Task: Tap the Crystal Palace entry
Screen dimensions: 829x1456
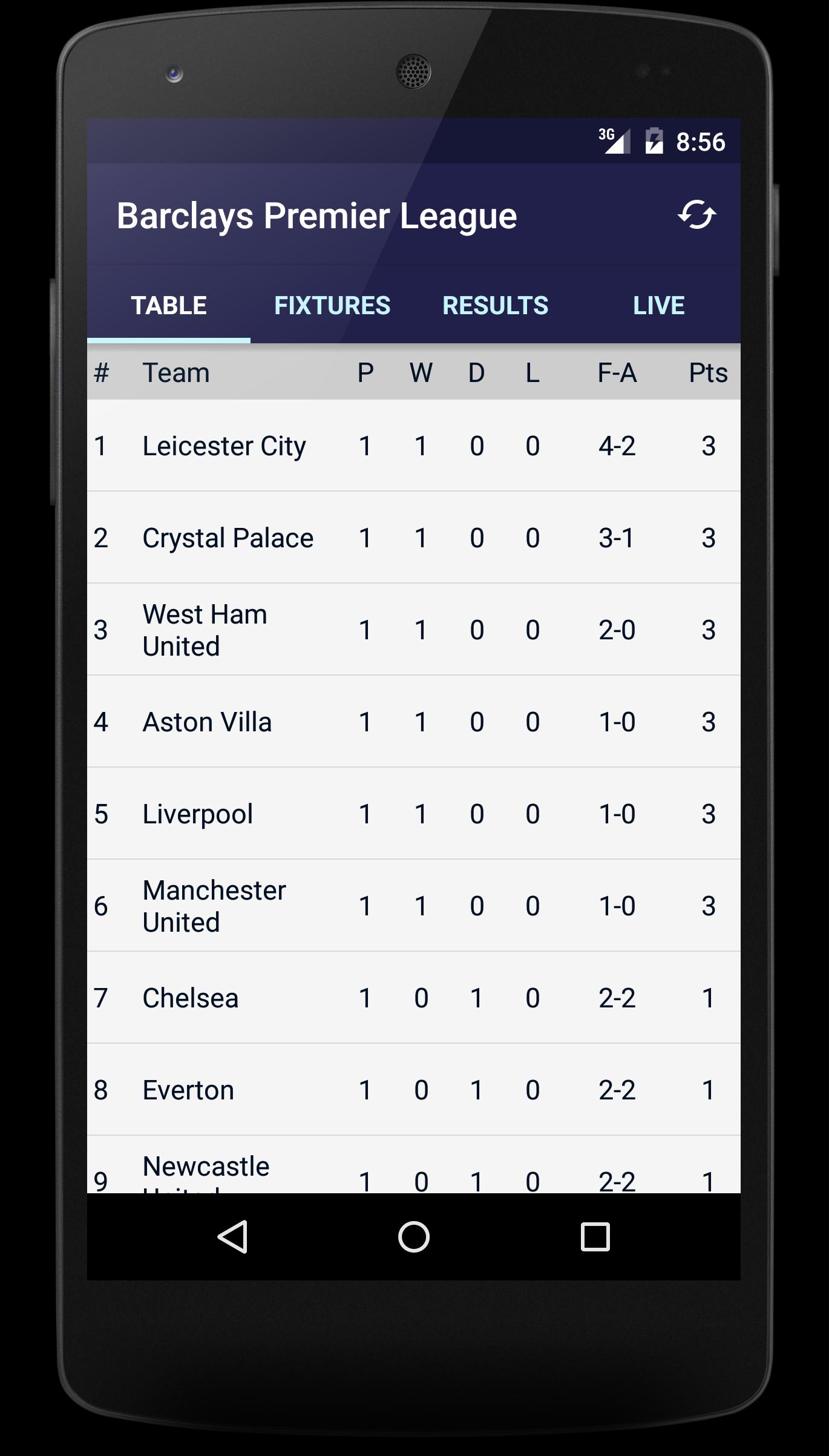Action: [413, 538]
